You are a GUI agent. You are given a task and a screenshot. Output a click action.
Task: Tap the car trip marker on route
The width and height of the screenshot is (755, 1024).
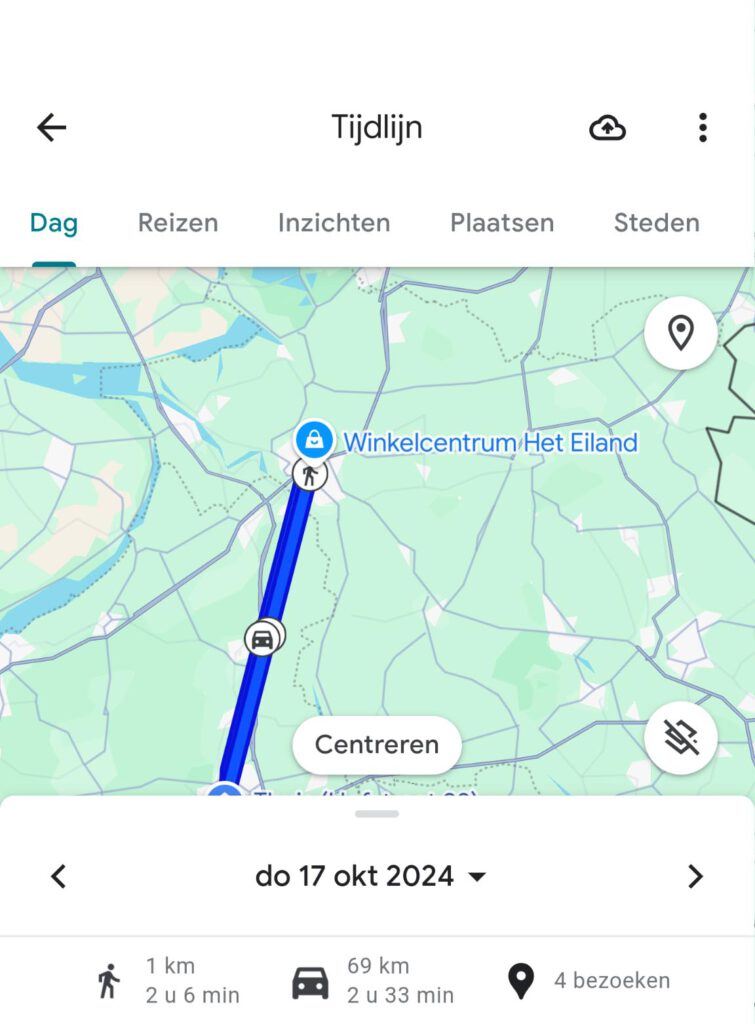pyautogui.click(x=262, y=639)
